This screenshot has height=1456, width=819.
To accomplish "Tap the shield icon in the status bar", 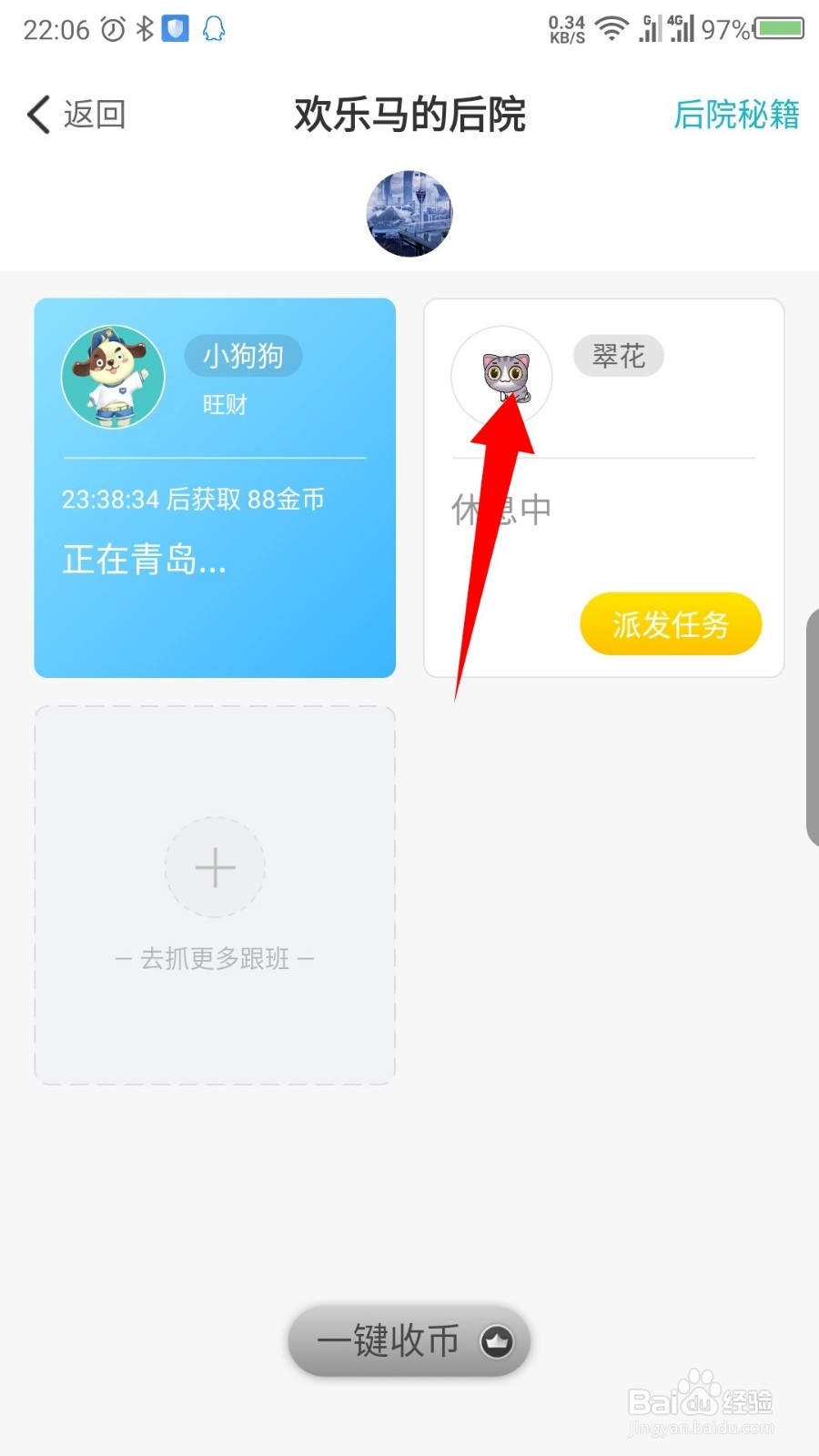I will point(177,29).
